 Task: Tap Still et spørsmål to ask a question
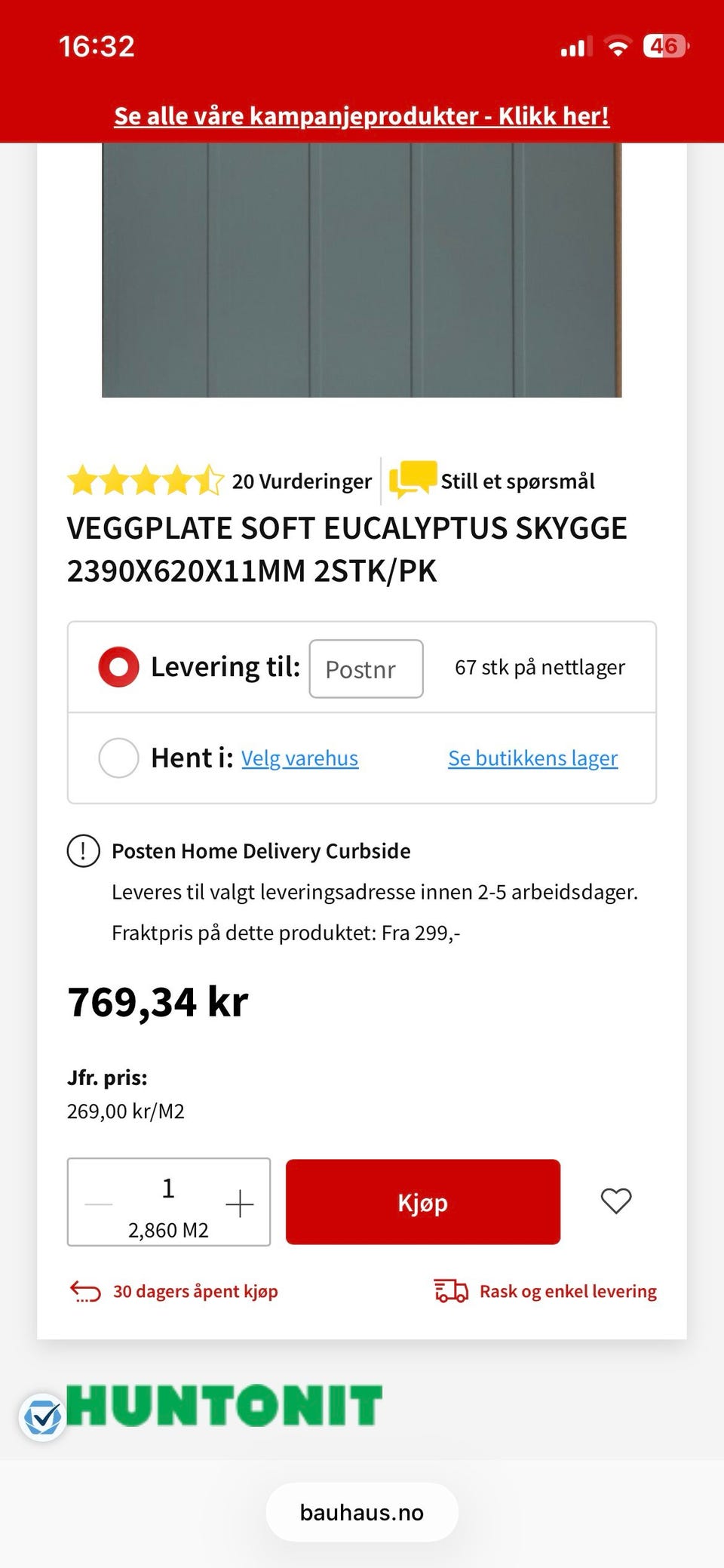click(517, 481)
